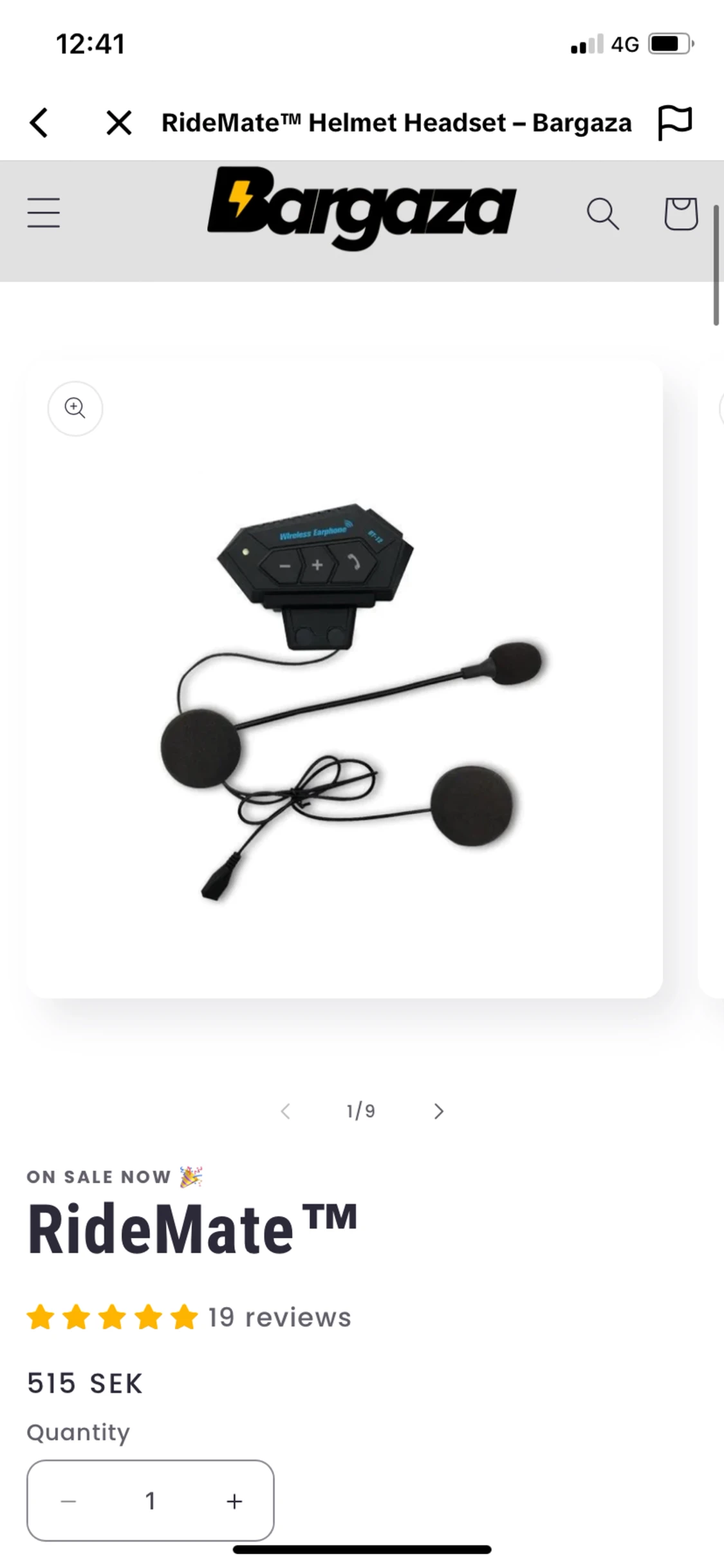Open the RideMate headset product photo
This screenshot has width=724, height=1568.
pos(348,702)
